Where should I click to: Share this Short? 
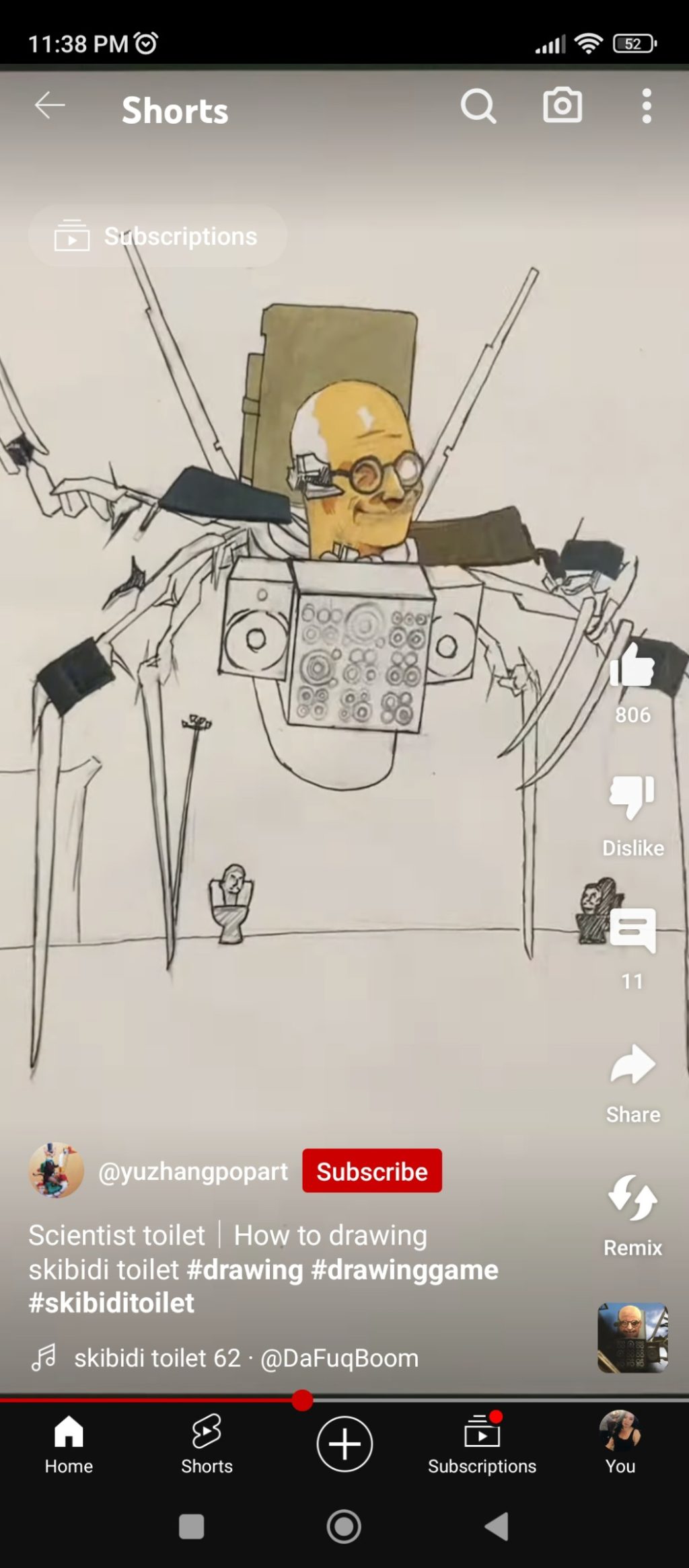point(632,1065)
